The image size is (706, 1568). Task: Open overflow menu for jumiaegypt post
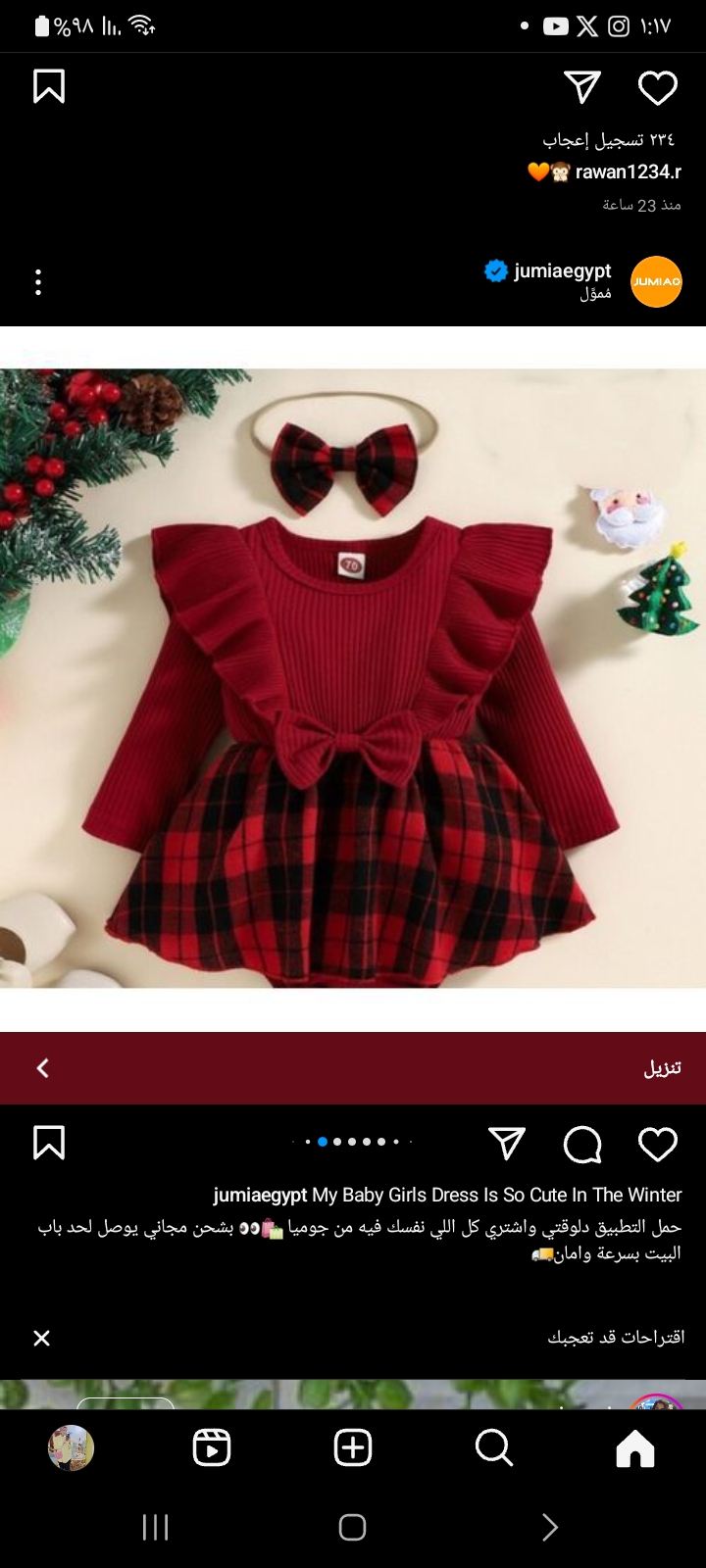coord(38,282)
